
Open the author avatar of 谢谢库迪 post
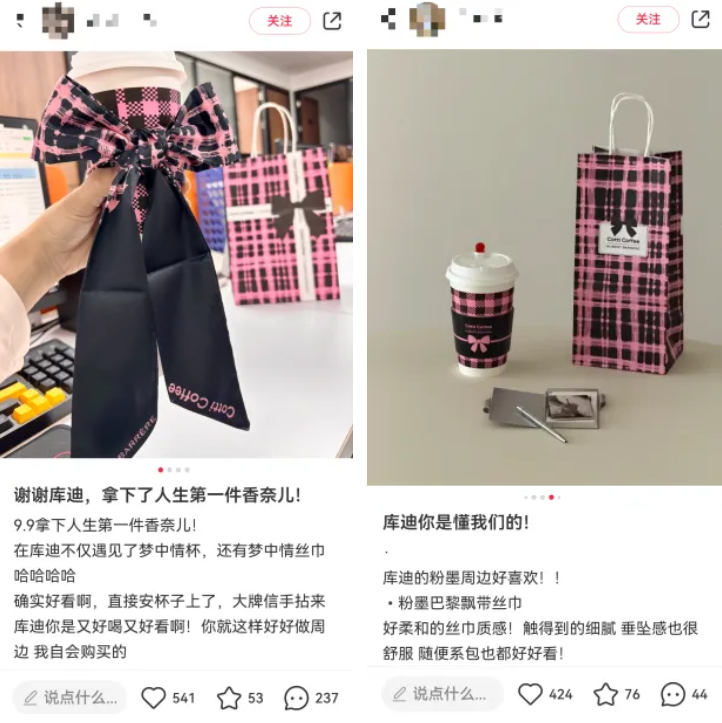point(58,20)
